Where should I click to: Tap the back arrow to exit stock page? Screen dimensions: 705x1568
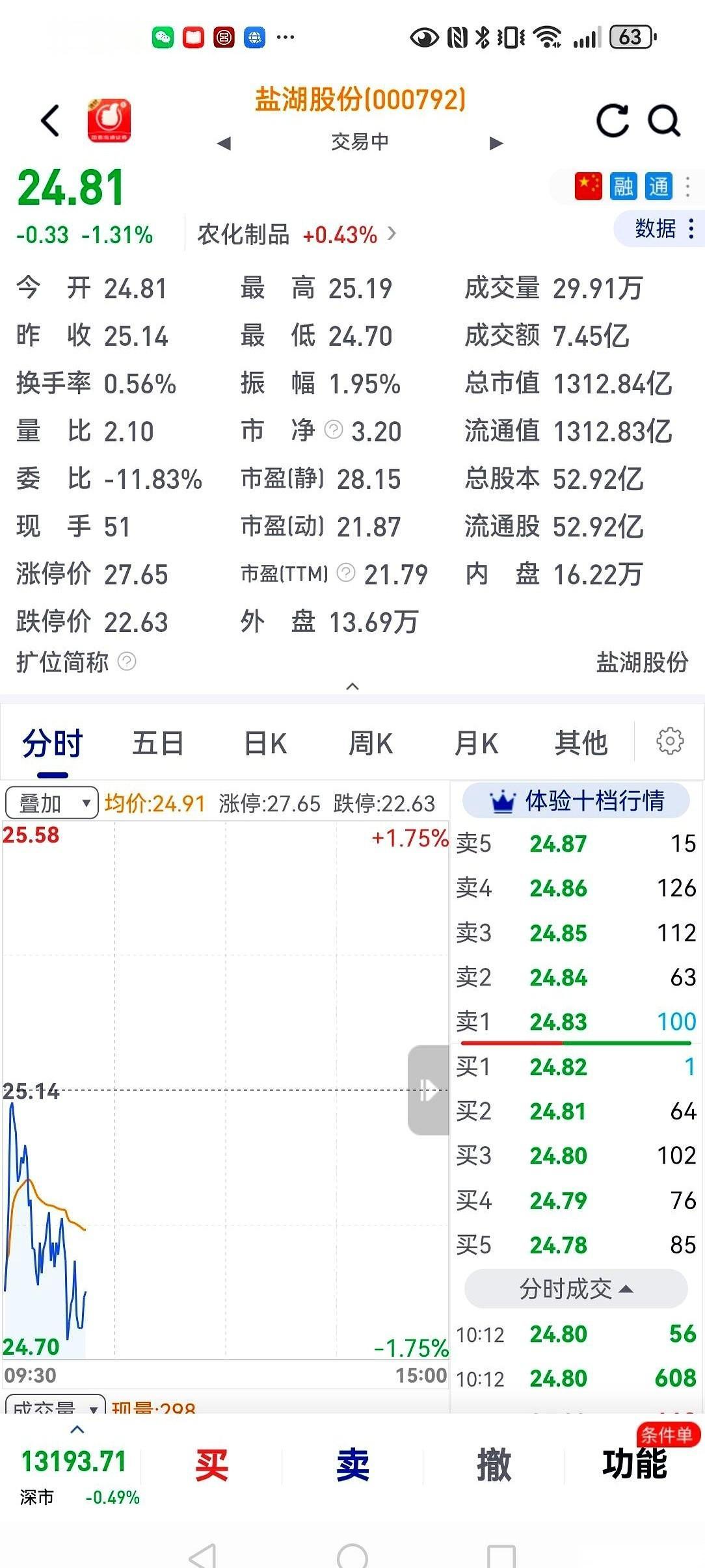coord(49,121)
